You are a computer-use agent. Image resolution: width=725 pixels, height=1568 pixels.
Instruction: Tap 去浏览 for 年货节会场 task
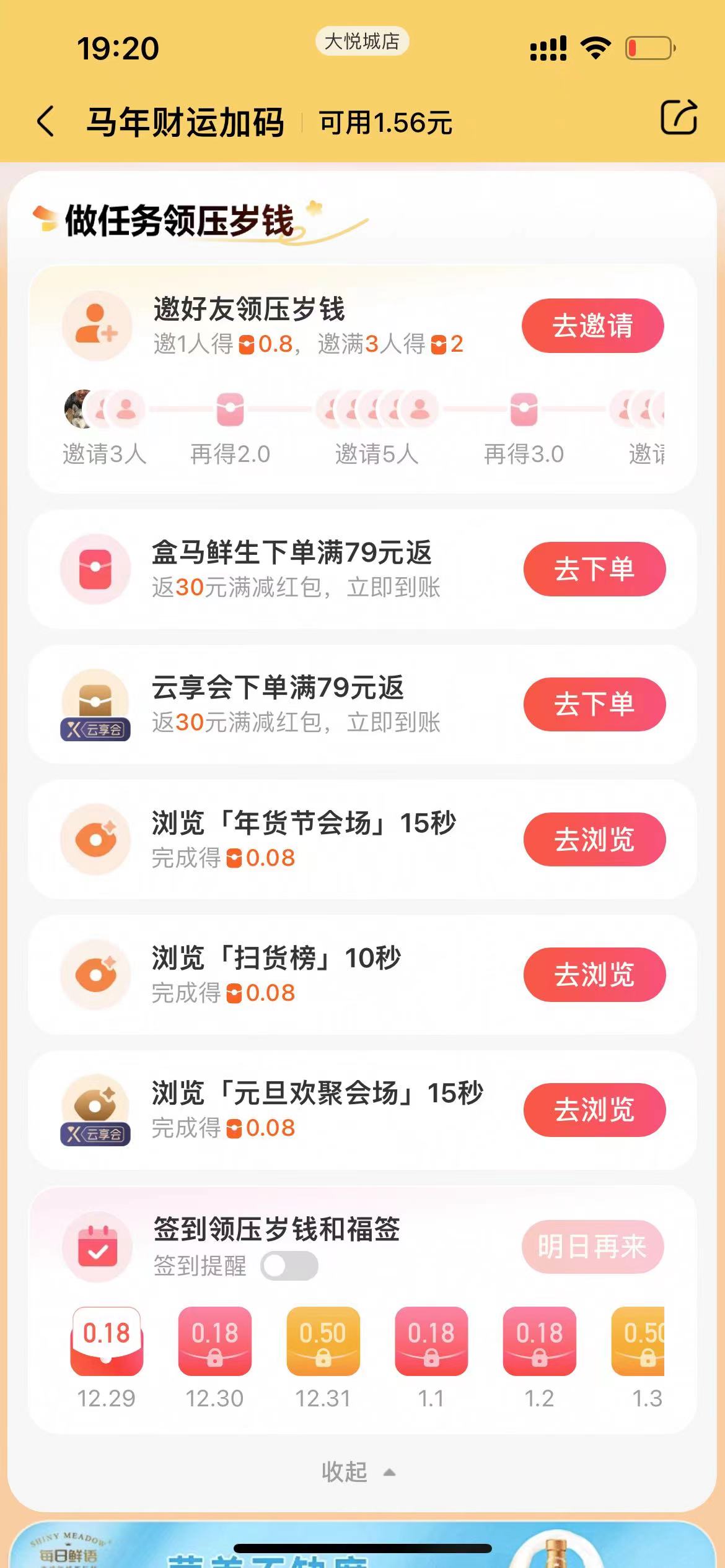click(x=594, y=839)
